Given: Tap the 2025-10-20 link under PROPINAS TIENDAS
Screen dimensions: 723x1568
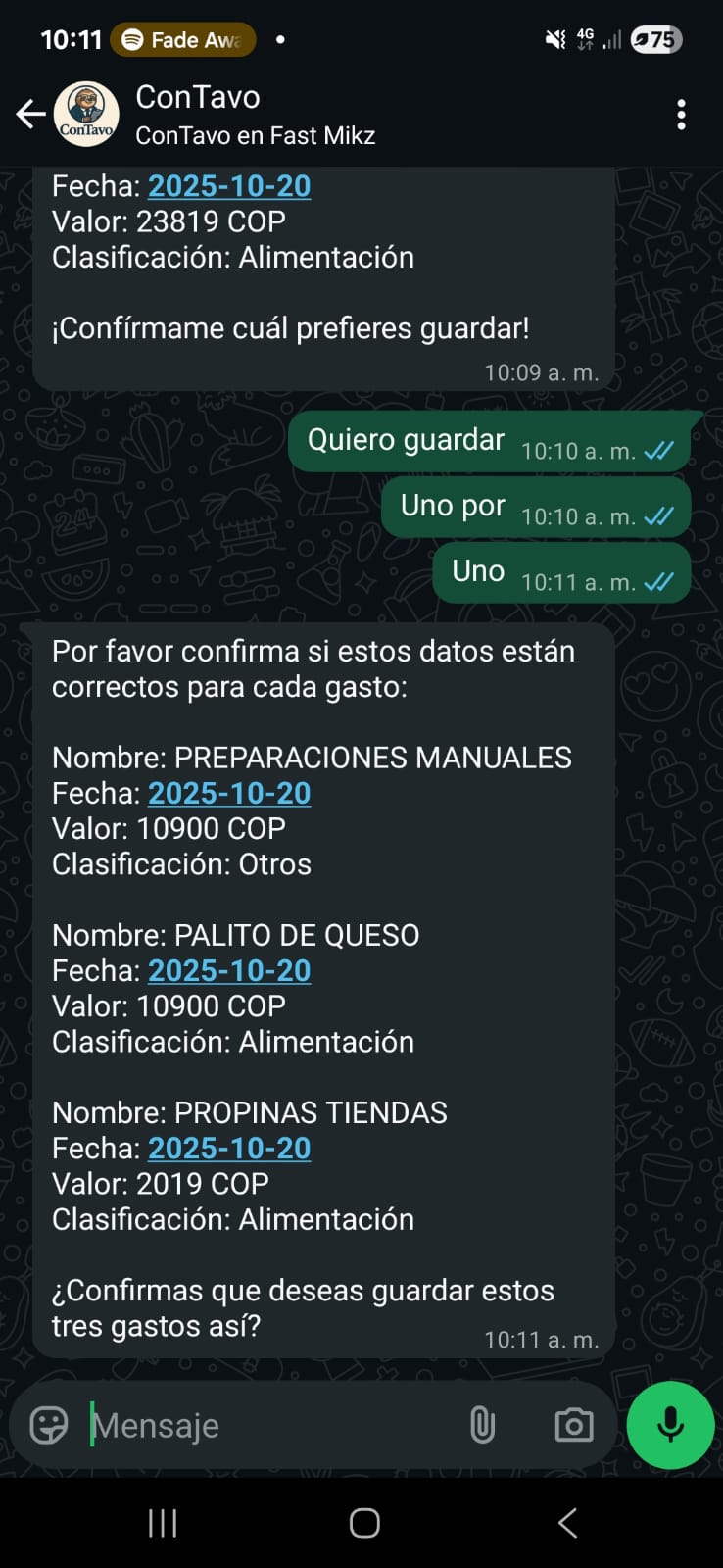Looking at the screenshot, I should coord(229,1147).
